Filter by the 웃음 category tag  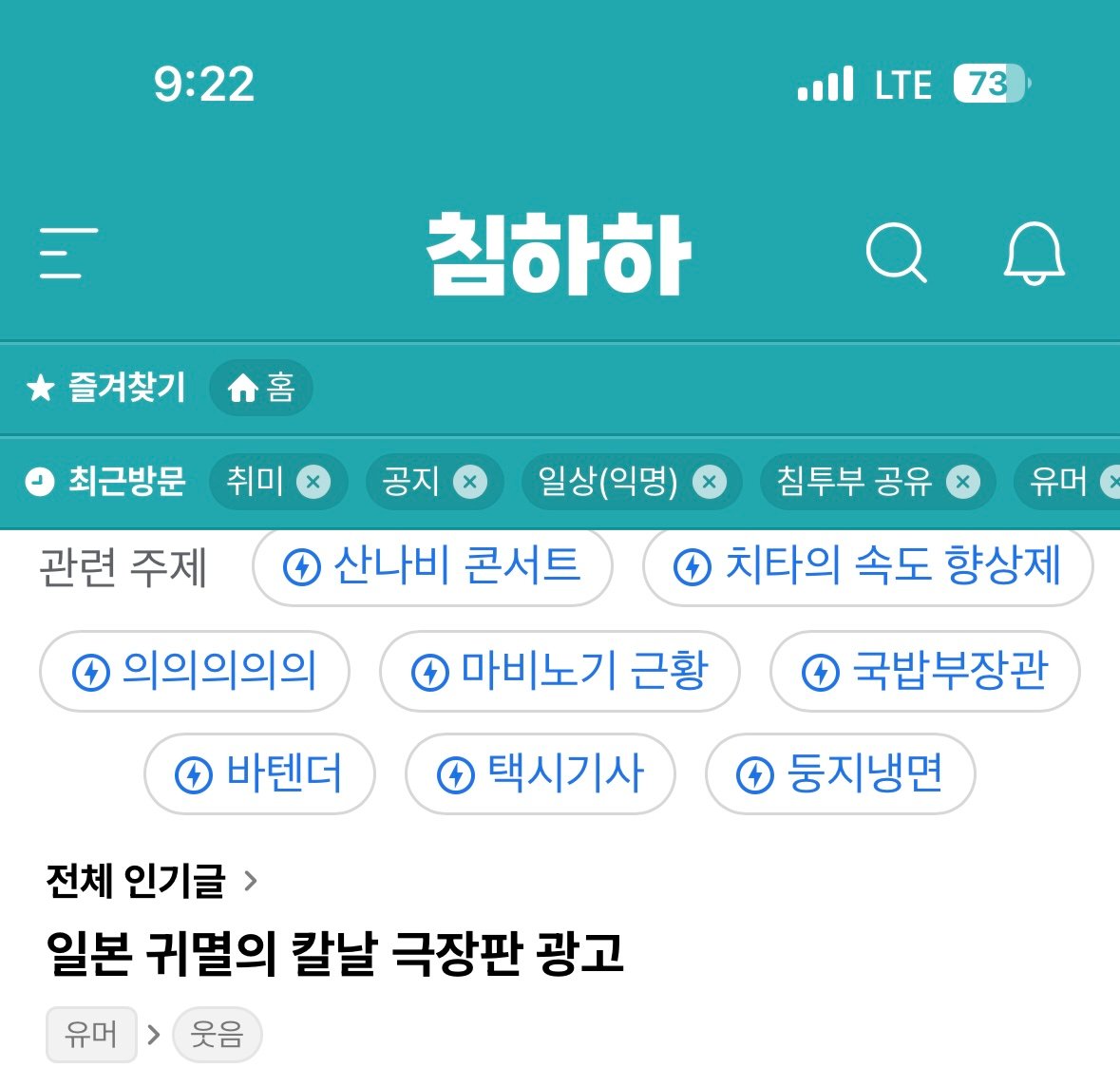[217, 1034]
